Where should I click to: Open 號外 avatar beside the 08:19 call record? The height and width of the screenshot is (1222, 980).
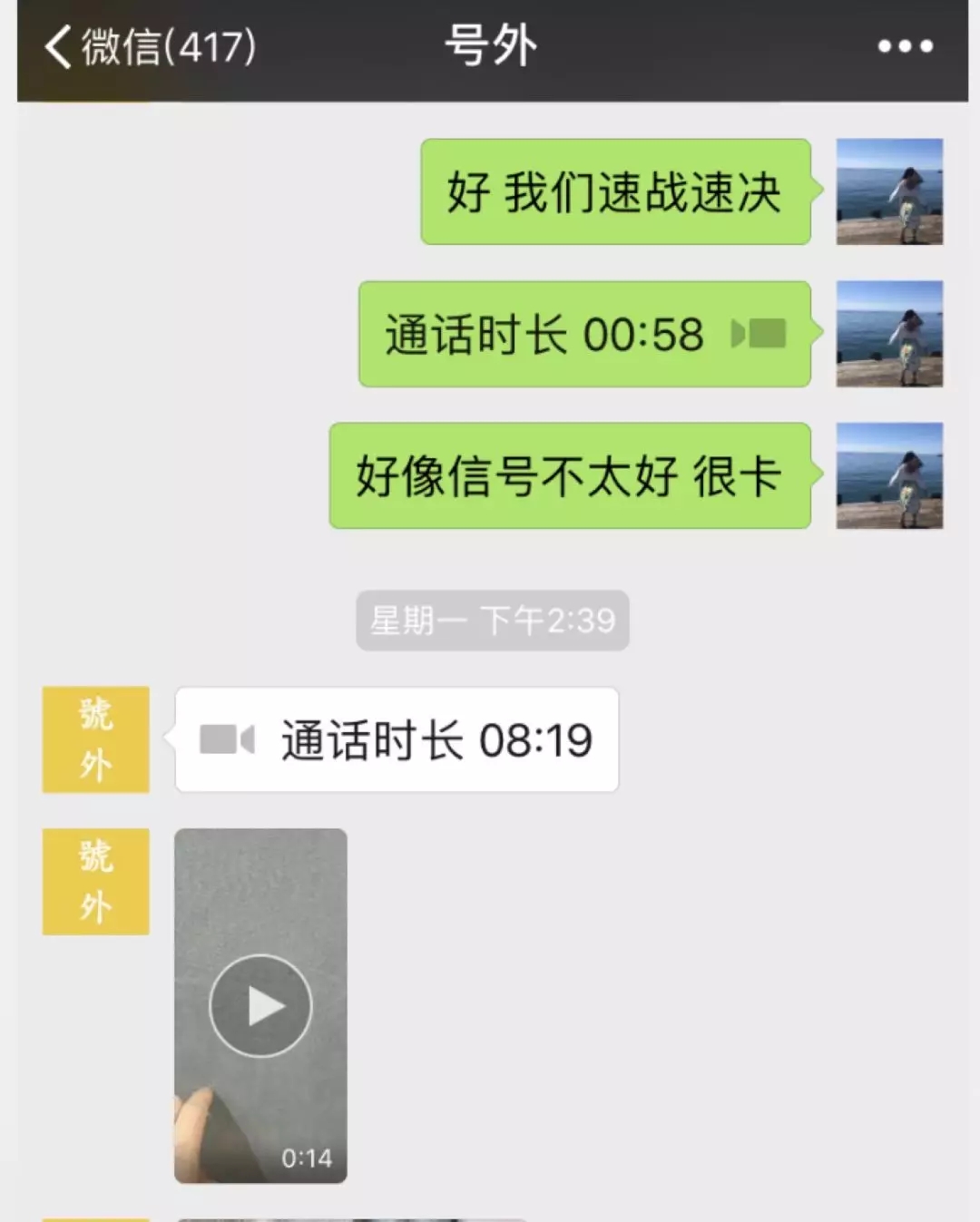tap(96, 739)
